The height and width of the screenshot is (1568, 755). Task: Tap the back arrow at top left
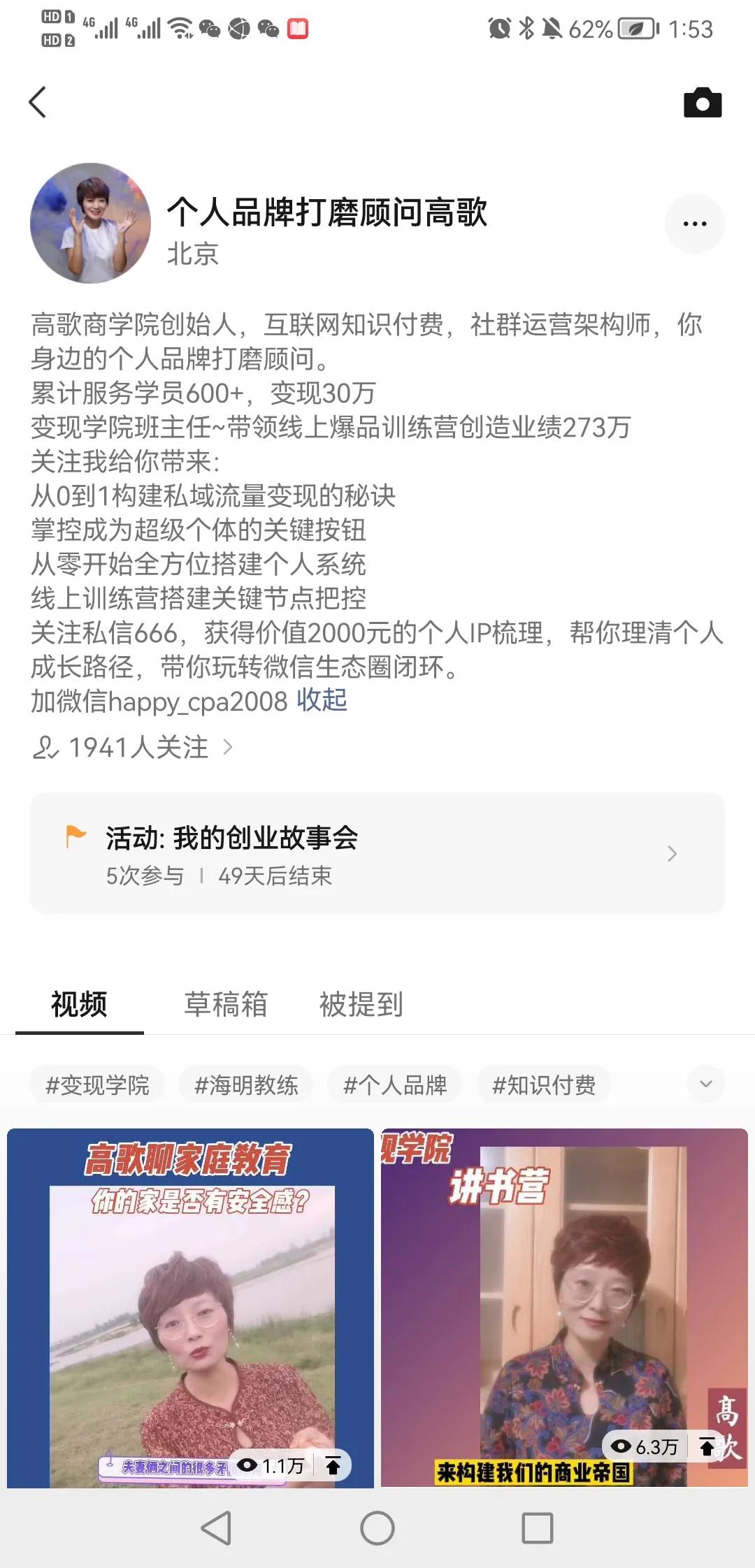point(37,102)
